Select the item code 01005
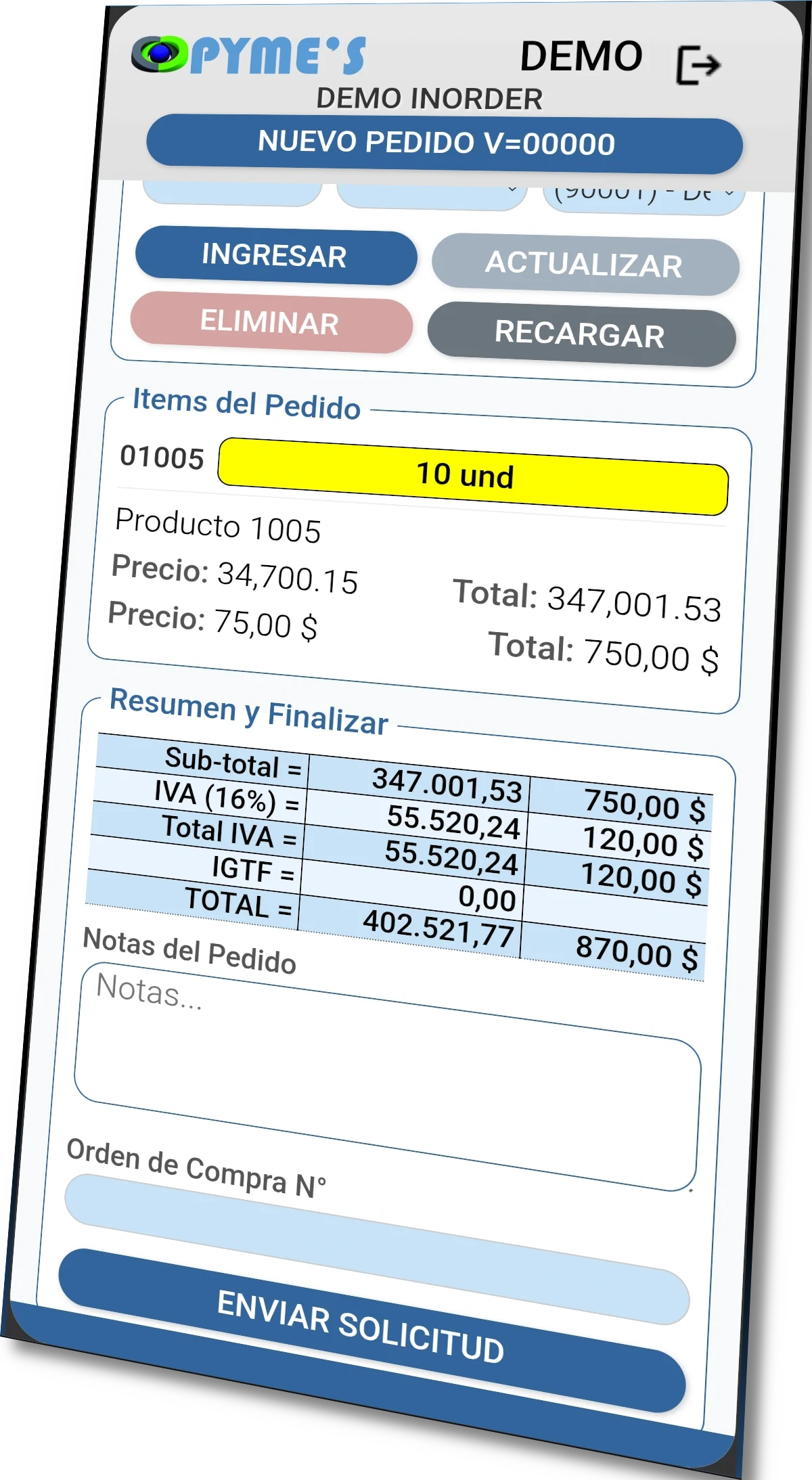Viewport: 812px width, 1480px height. pyautogui.click(x=162, y=459)
